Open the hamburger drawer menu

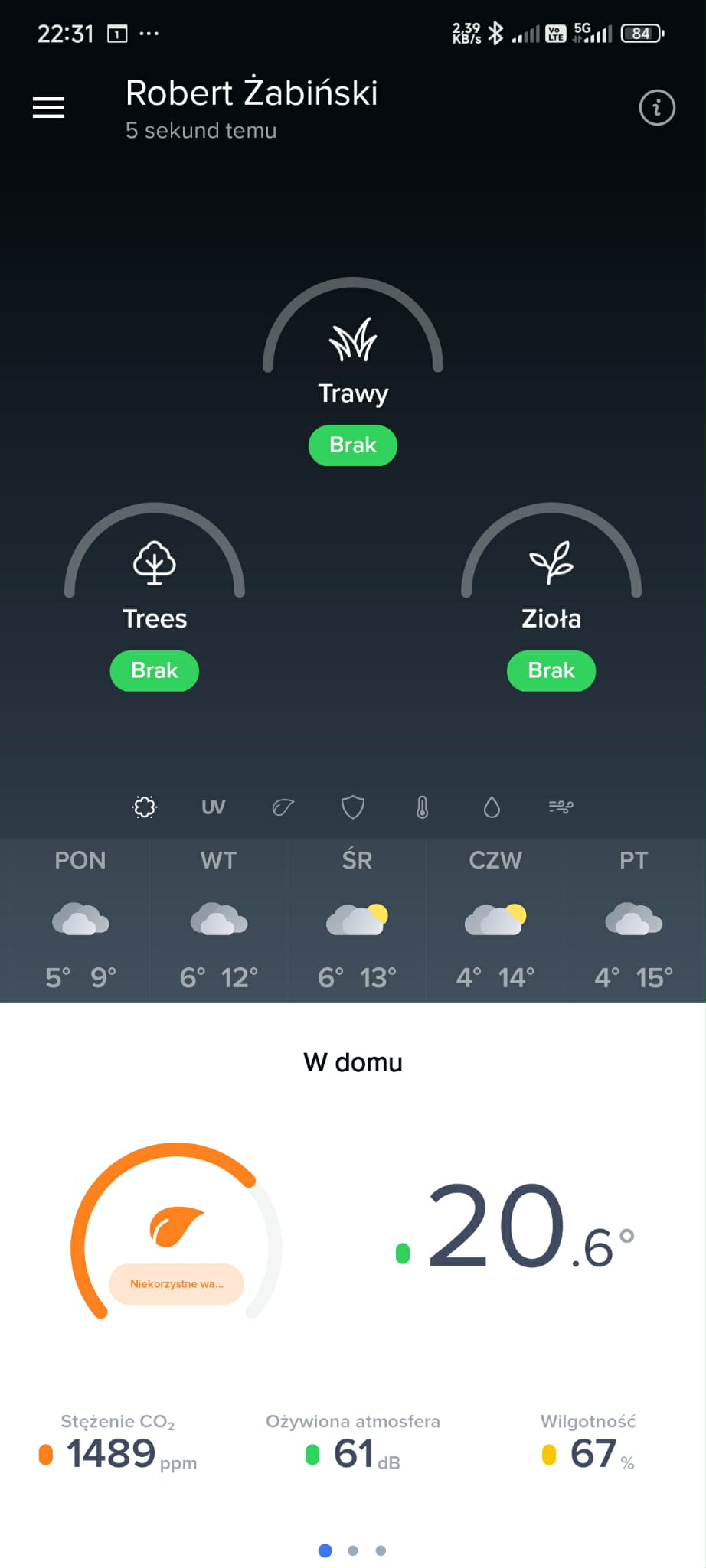(x=48, y=108)
